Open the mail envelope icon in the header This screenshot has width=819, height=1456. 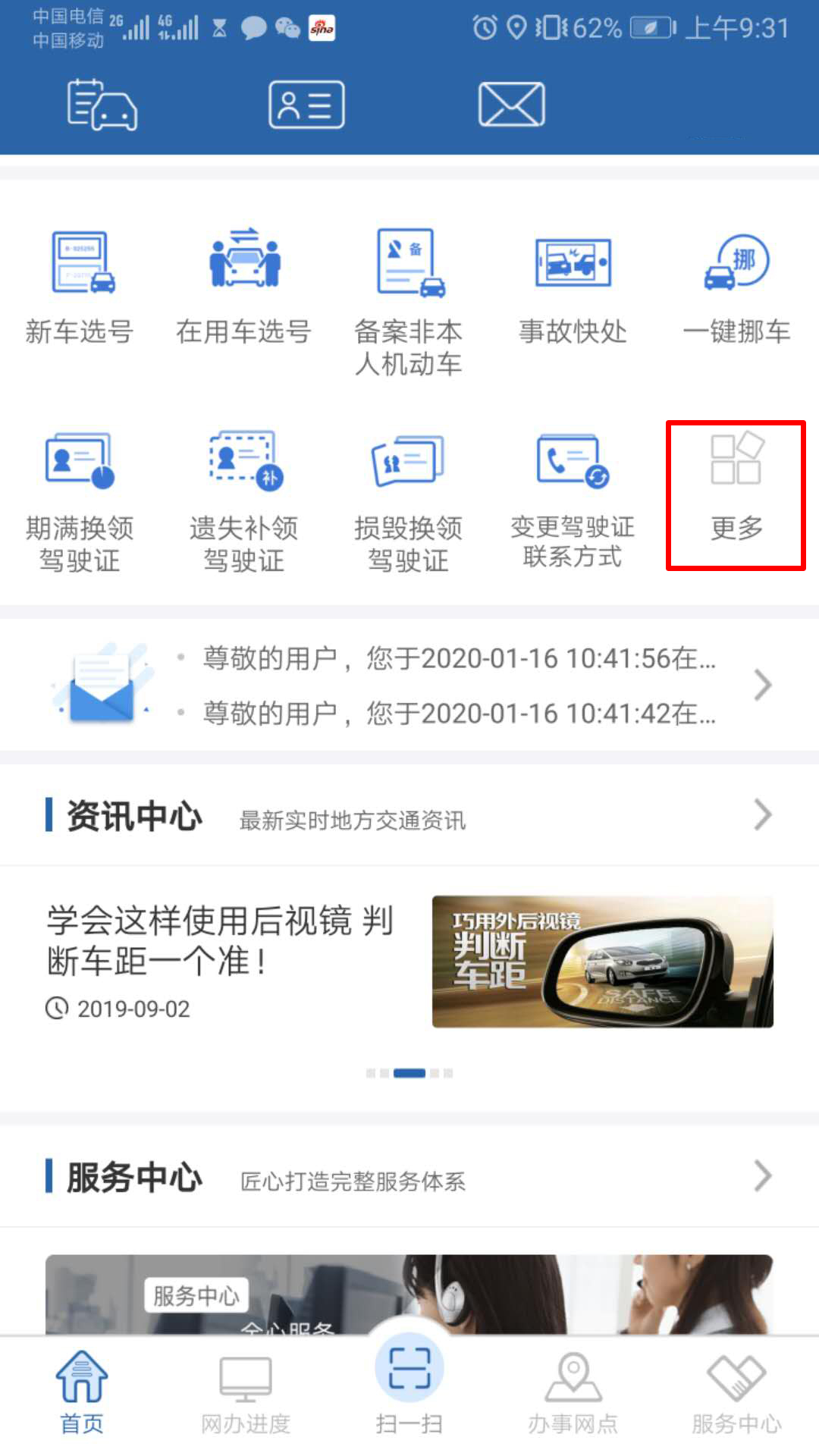(x=511, y=105)
